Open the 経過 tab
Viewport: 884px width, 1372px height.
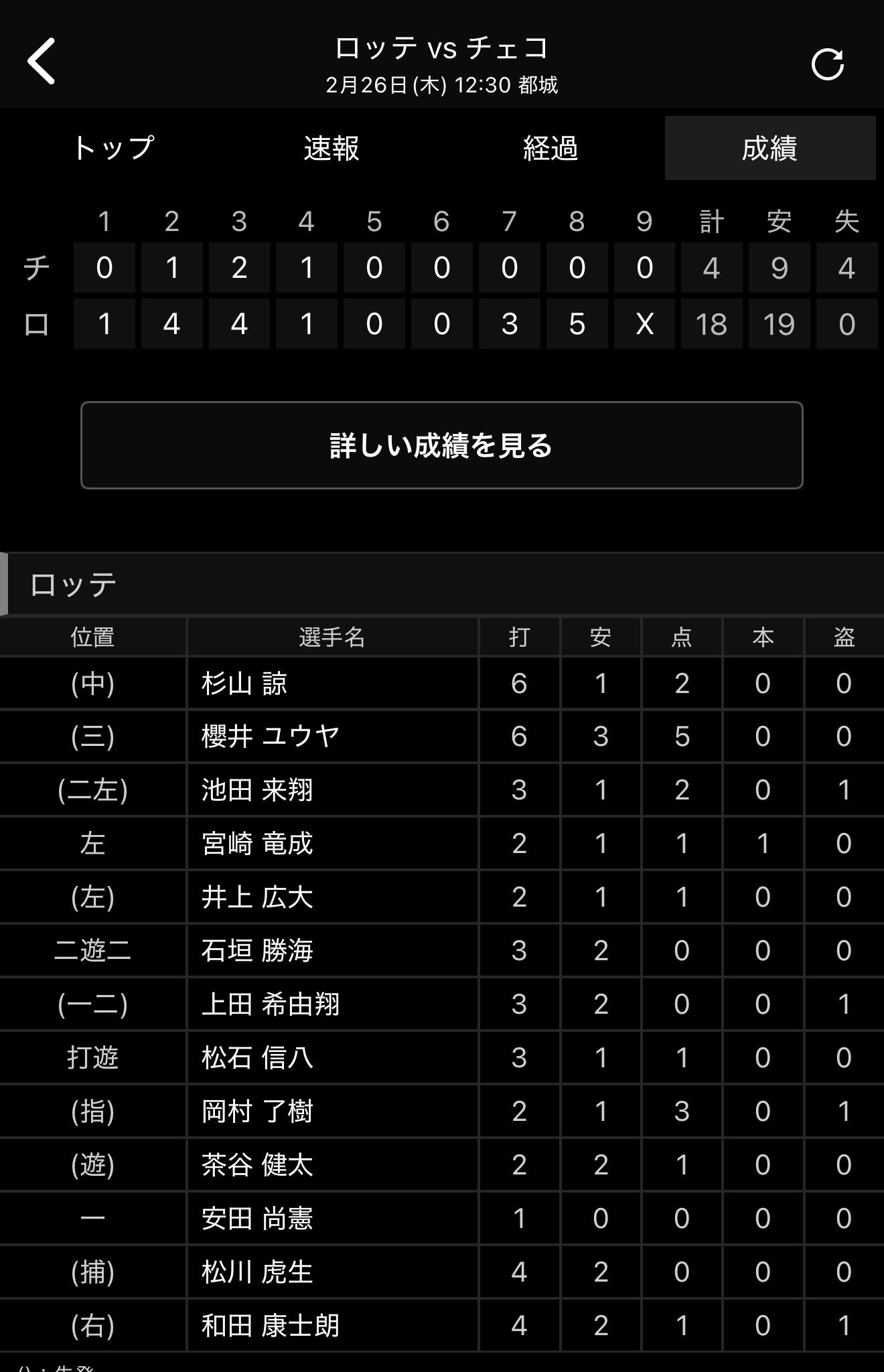(550, 148)
